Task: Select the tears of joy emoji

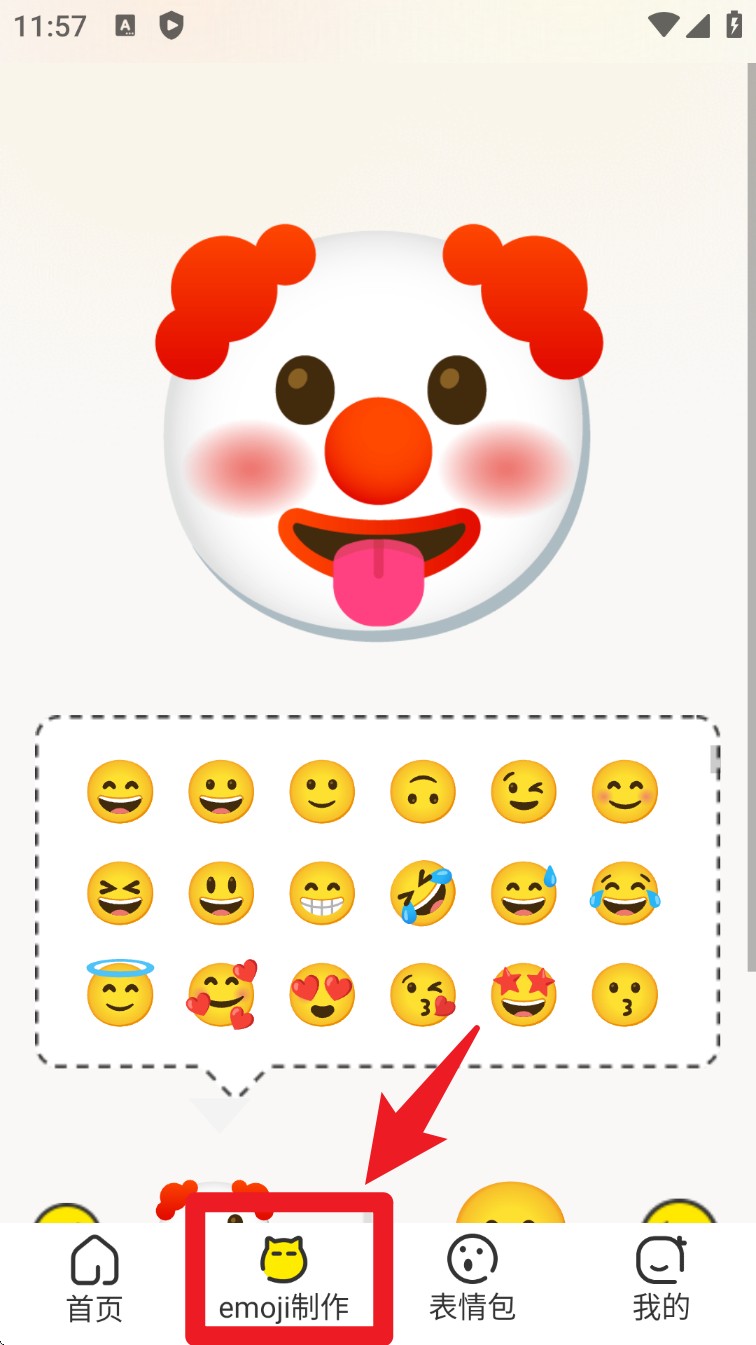Action: coord(624,893)
